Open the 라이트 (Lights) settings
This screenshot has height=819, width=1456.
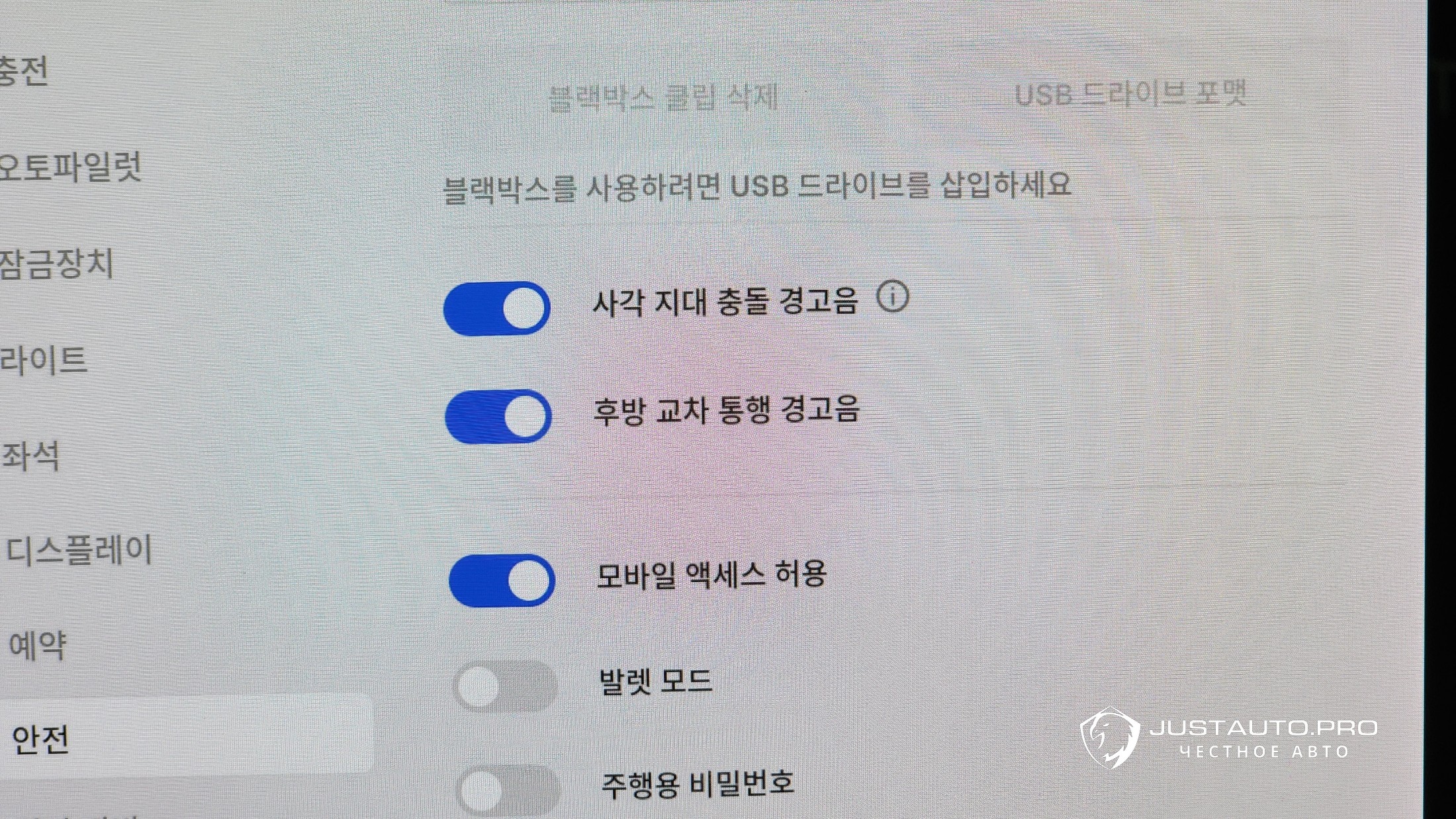click(44, 361)
